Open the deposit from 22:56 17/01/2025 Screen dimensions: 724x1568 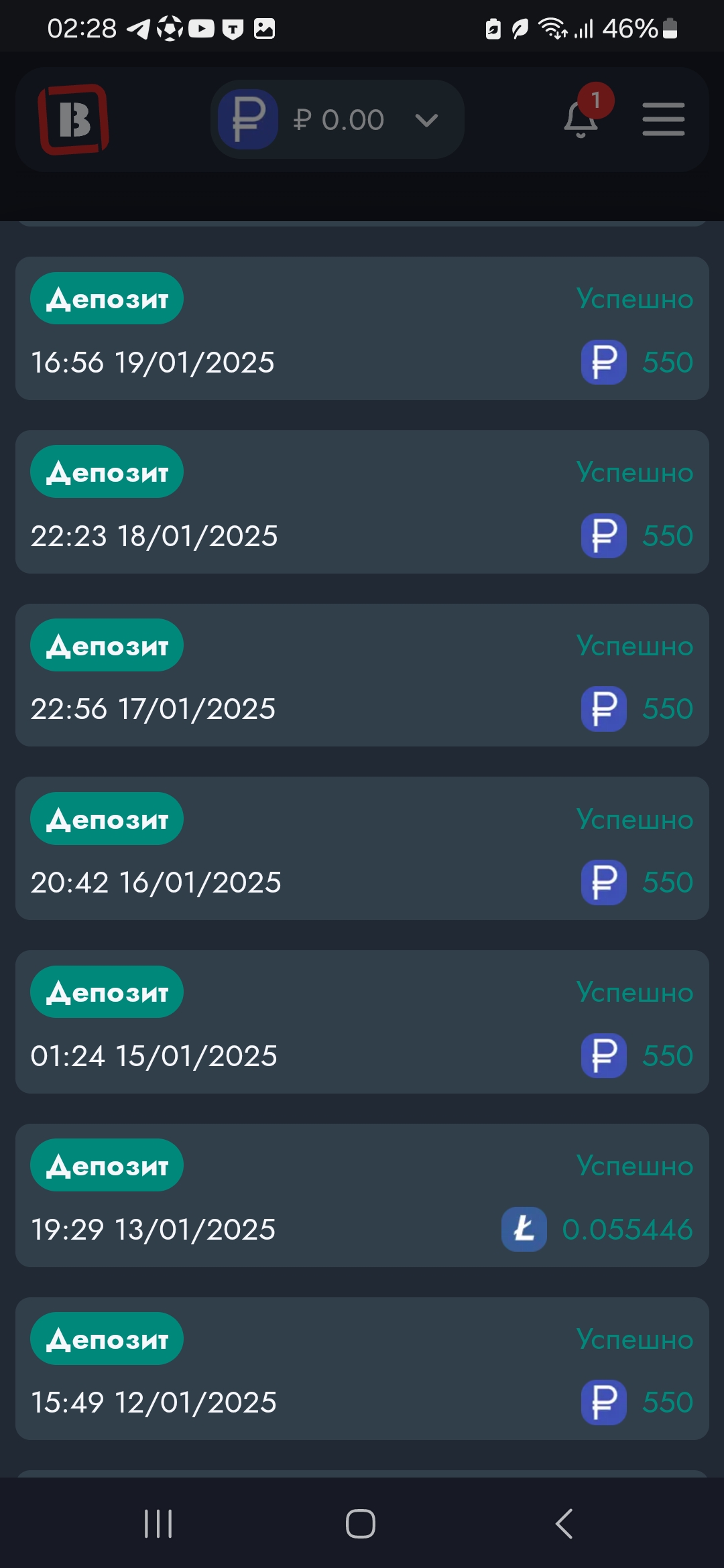[x=362, y=675]
